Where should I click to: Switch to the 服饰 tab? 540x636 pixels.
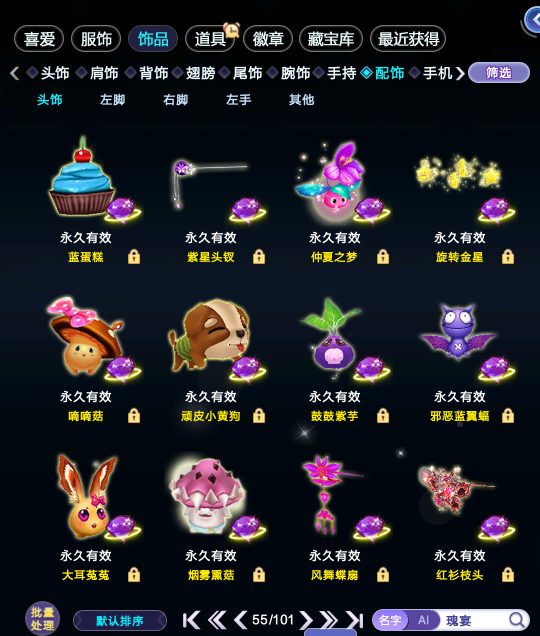click(96, 39)
